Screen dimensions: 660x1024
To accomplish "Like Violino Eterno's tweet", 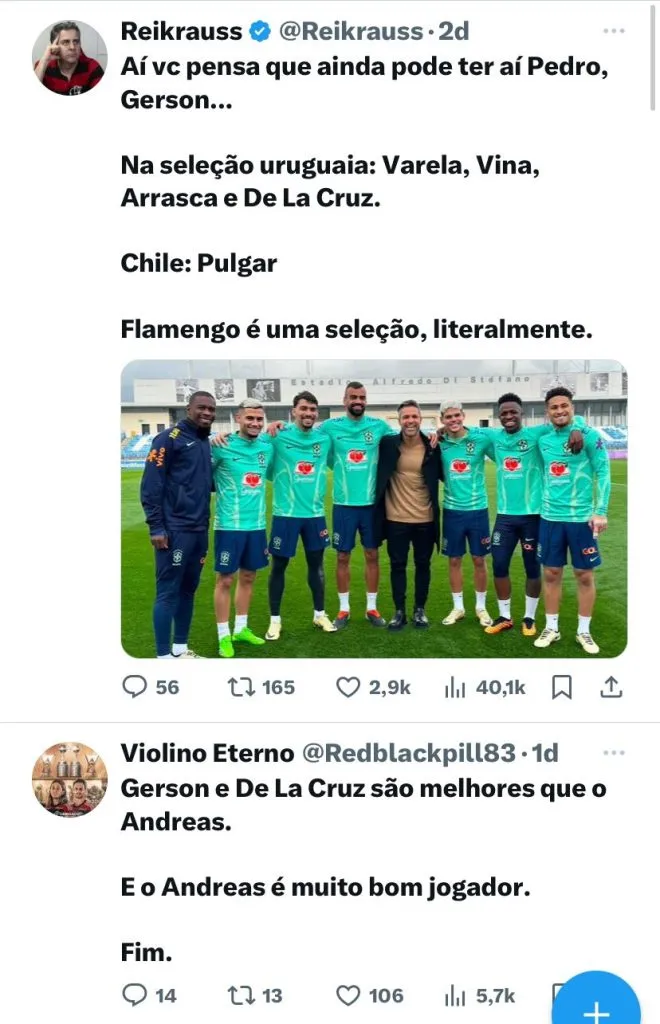I will pos(348,995).
